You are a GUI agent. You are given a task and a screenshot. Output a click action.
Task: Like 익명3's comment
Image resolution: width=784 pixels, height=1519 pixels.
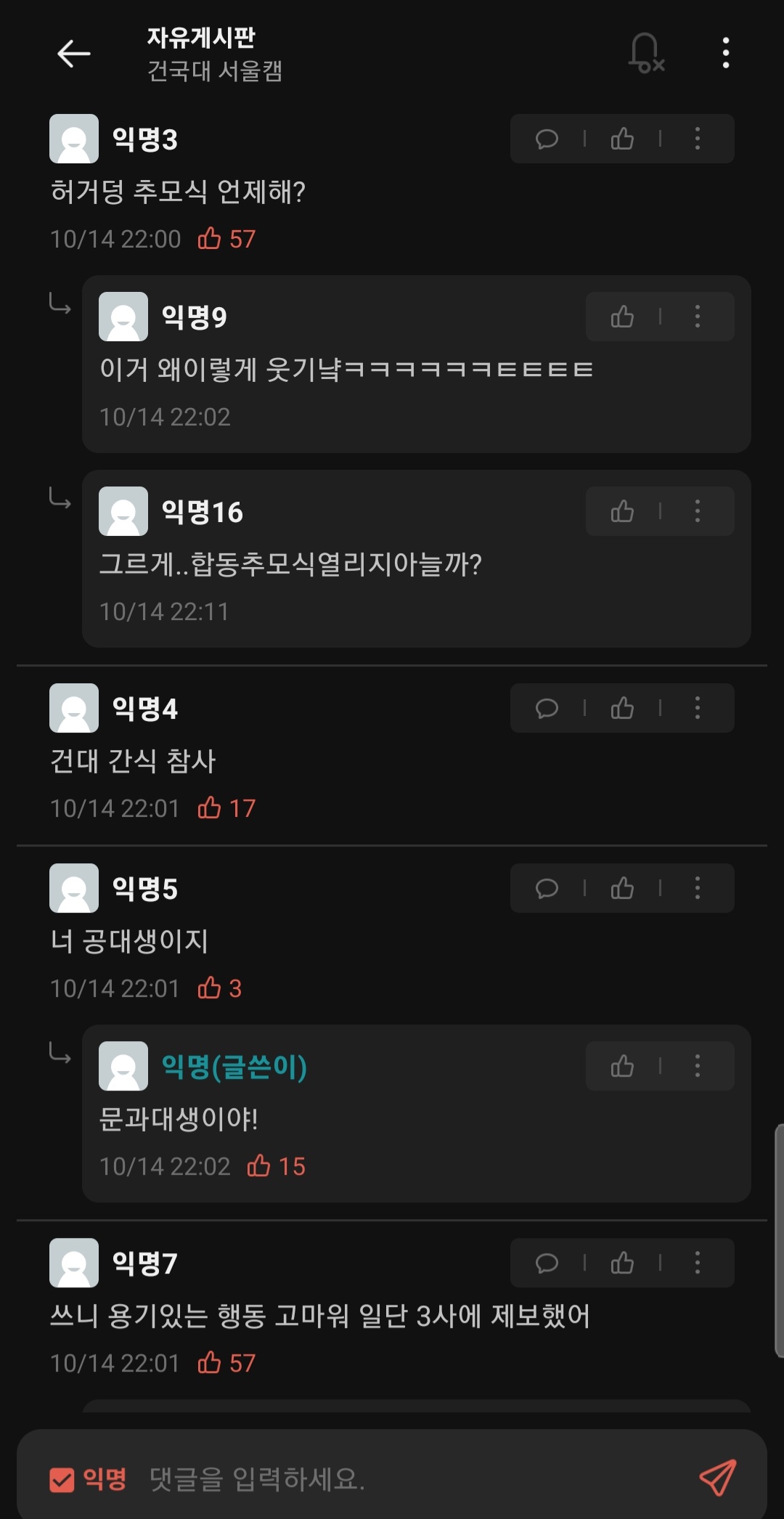(622, 139)
